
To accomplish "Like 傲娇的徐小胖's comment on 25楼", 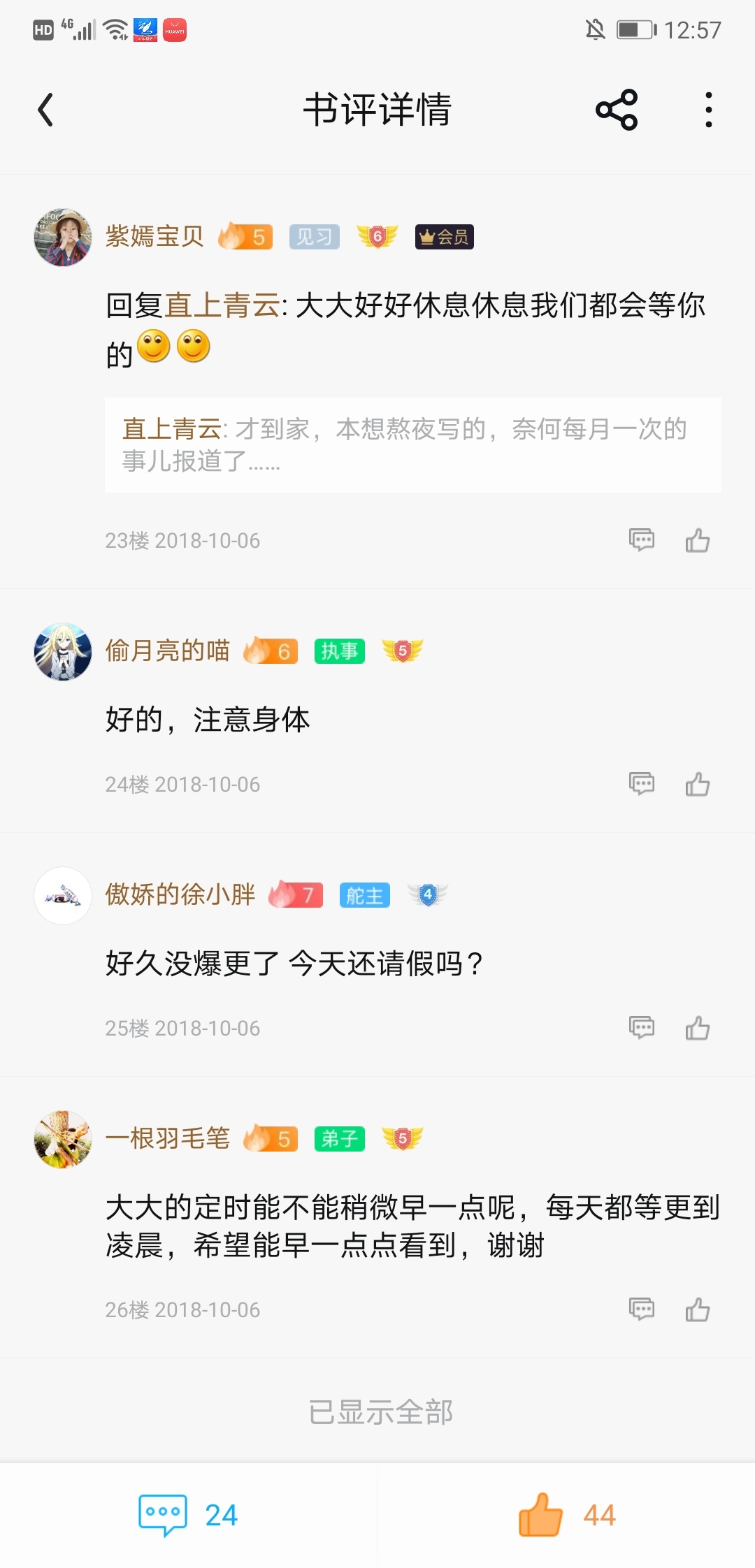I will click(x=697, y=1028).
